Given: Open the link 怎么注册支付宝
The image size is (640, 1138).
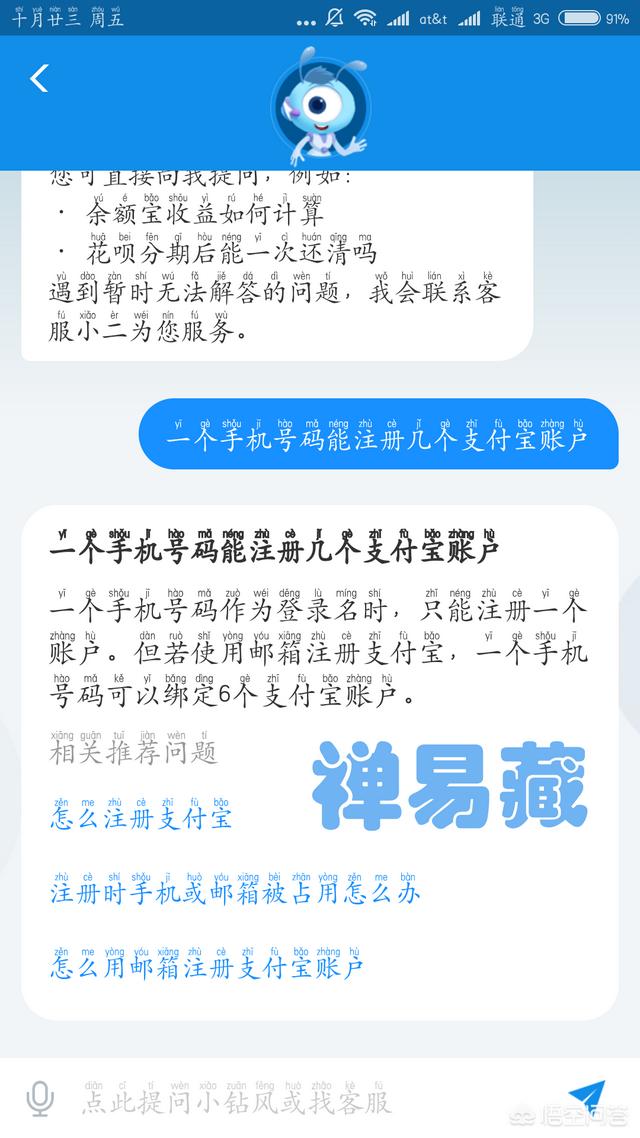Looking at the screenshot, I should 141,815.
